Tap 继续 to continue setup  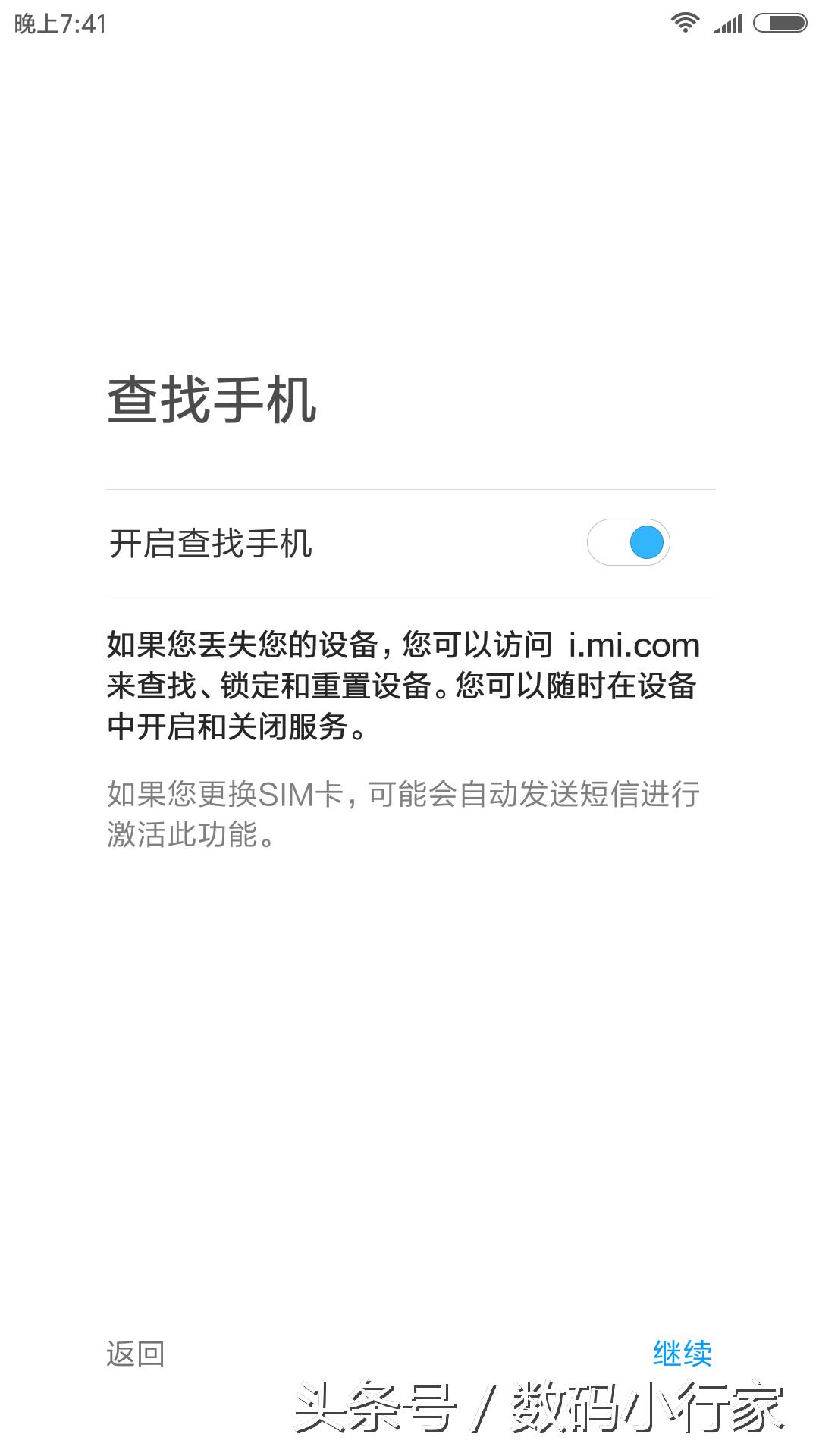point(682,1354)
